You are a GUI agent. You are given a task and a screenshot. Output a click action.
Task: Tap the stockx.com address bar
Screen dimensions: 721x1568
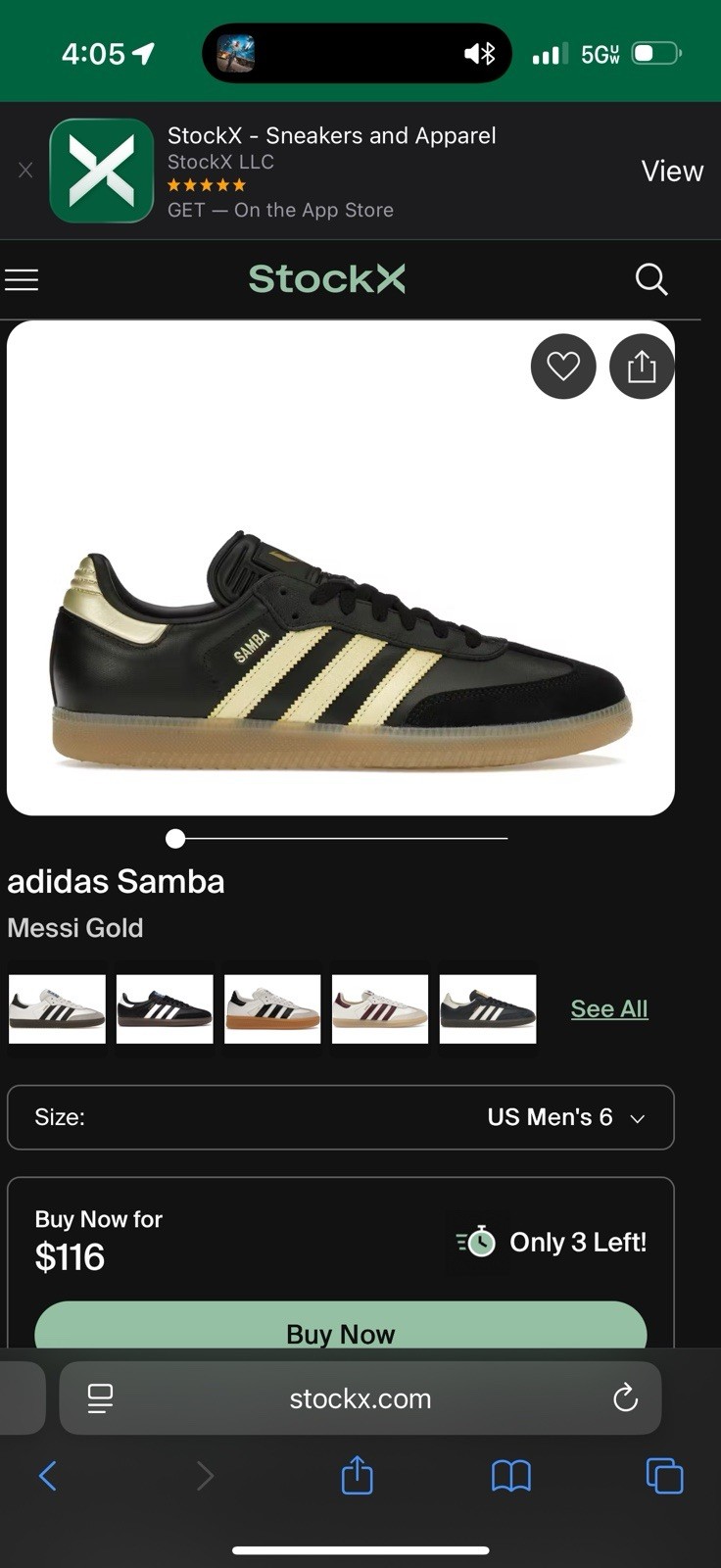tap(360, 1398)
